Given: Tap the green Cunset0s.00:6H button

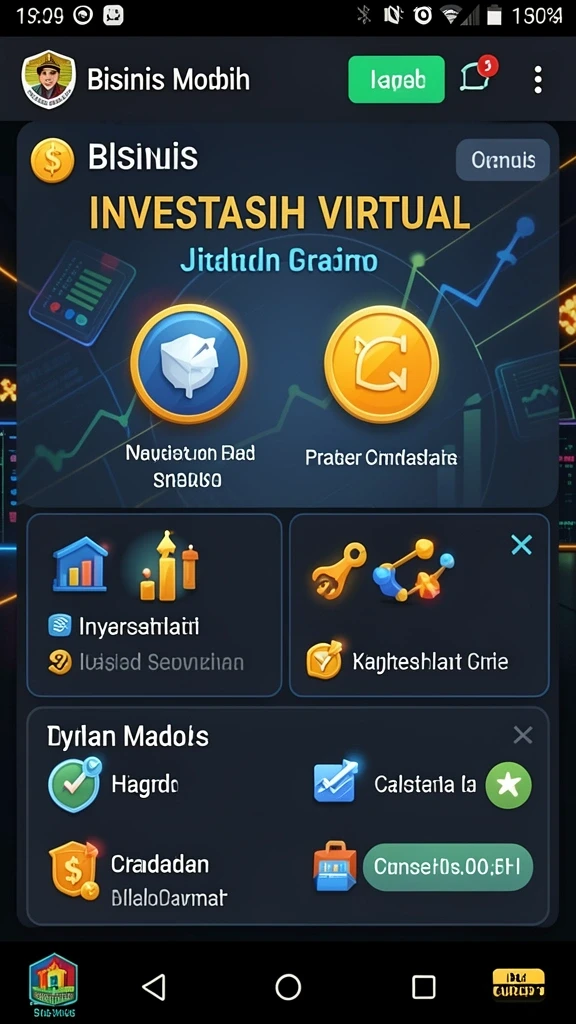Looking at the screenshot, I should pyautogui.click(x=448, y=867).
